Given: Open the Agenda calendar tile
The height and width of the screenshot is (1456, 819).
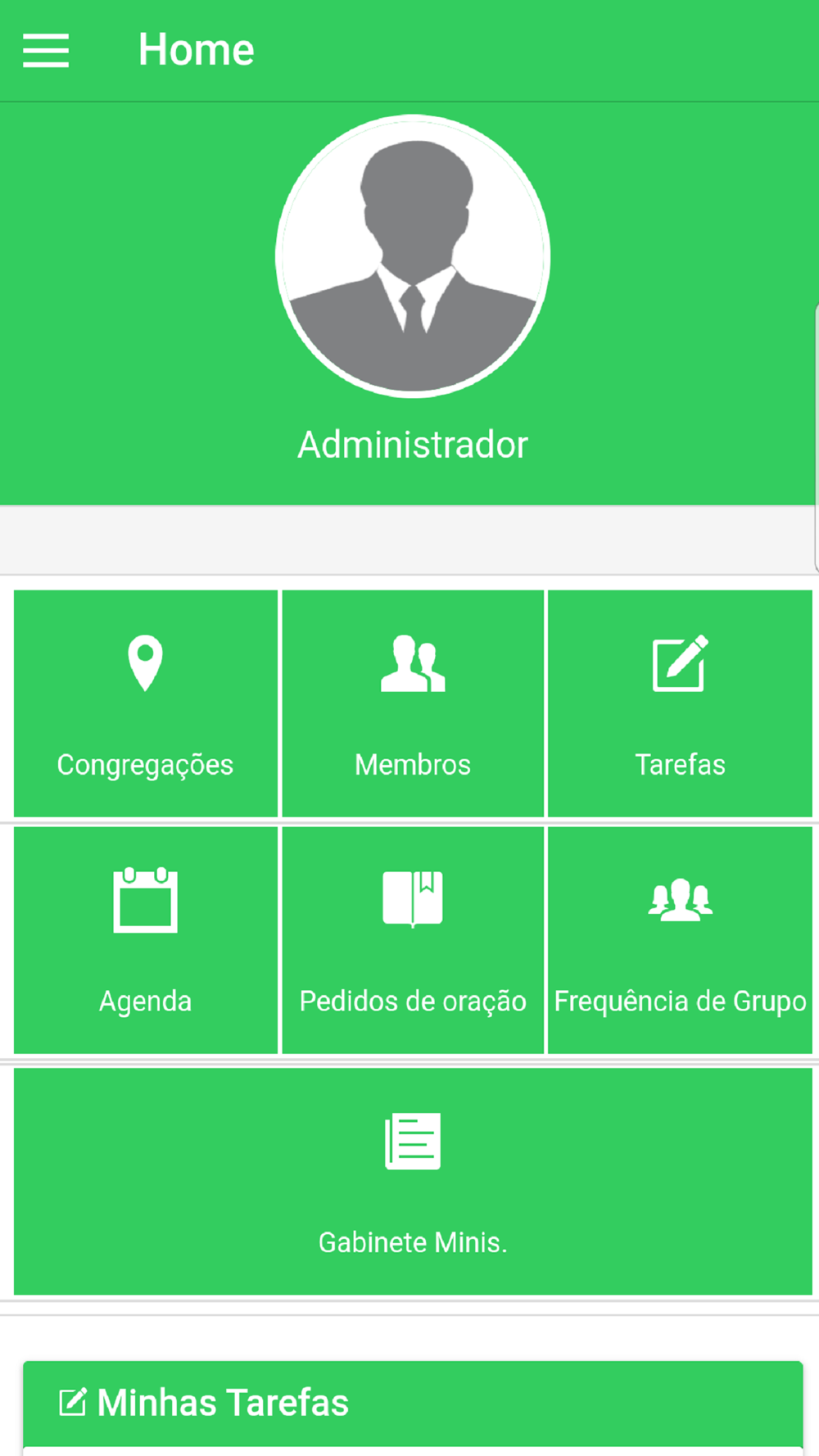Looking at the screenshot, I should tap(146, 940).
